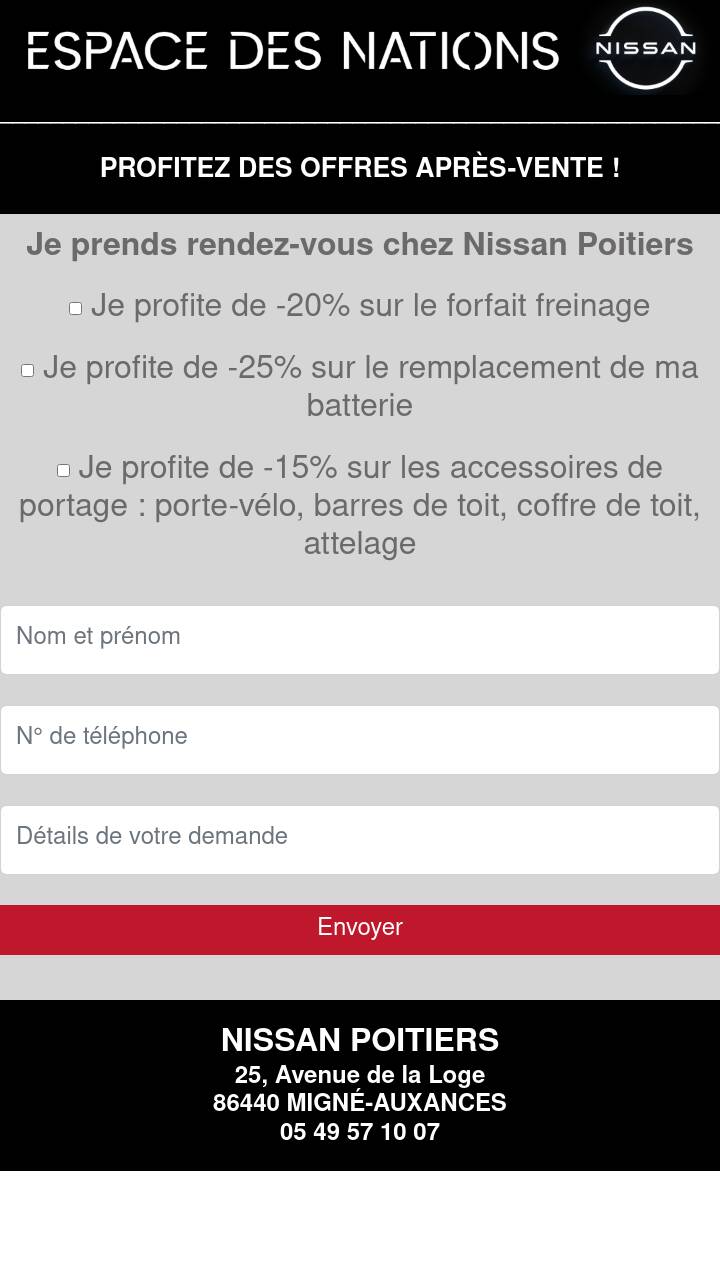720x1280 pixels.
Task: Check the -20% forfait freinage offer box
Action: point(75,308)
